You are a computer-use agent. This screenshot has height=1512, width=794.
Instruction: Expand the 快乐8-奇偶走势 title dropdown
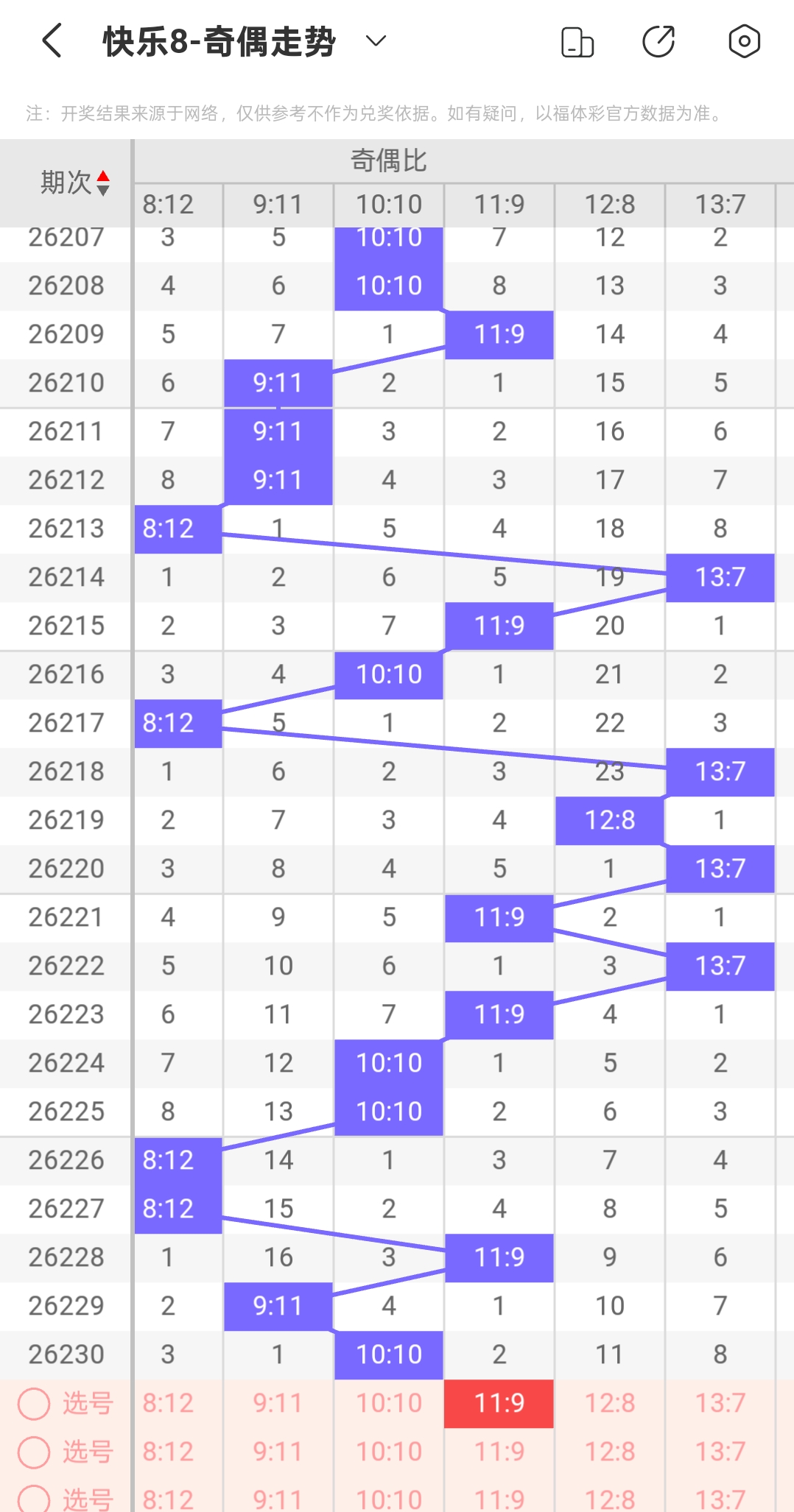[376, 40]
